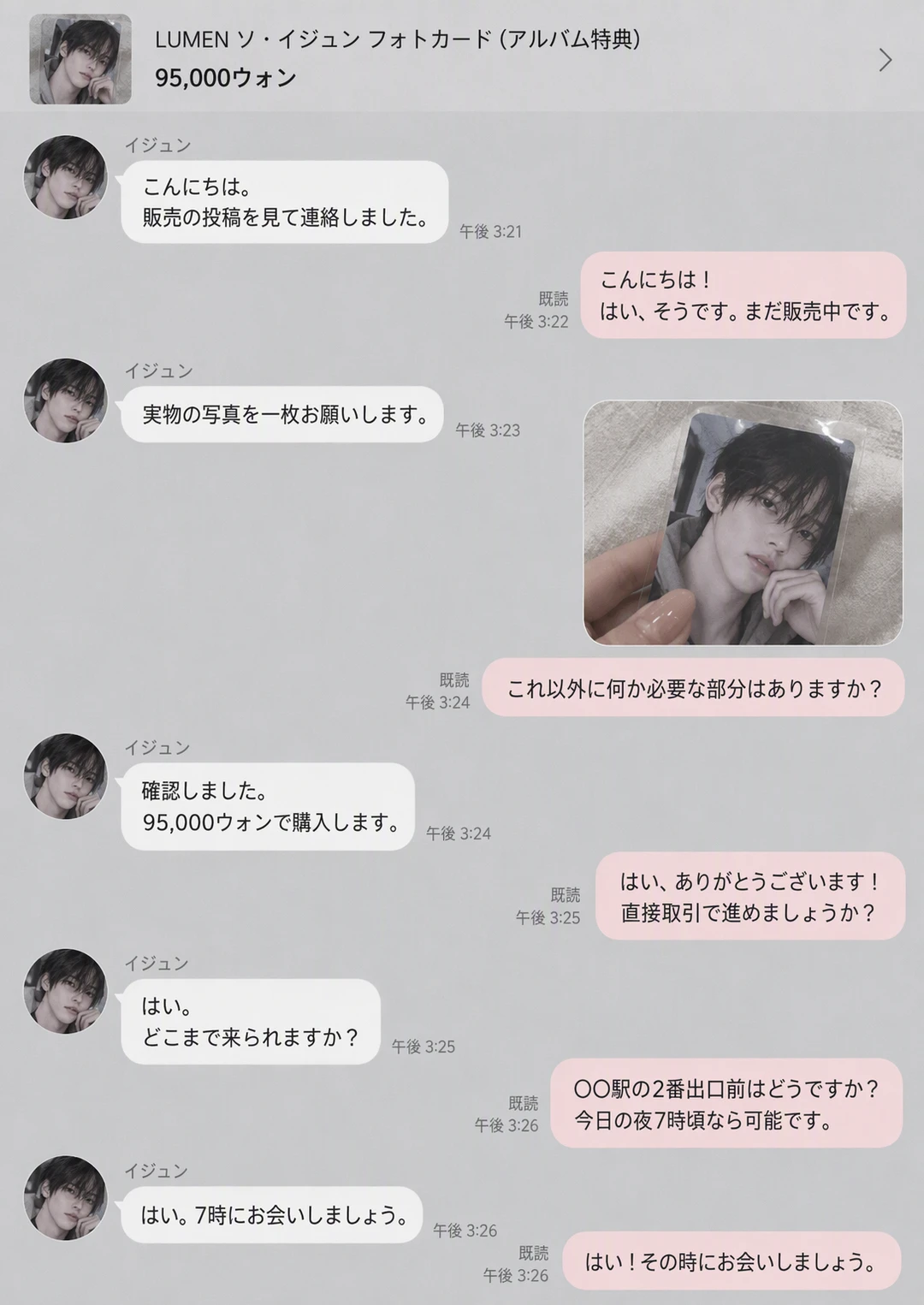The width and height of the screenshot is (924, 1305).
Task: Open イジュン's profile avatar beside the こんにちは message
Action: (x=66, y=177)
